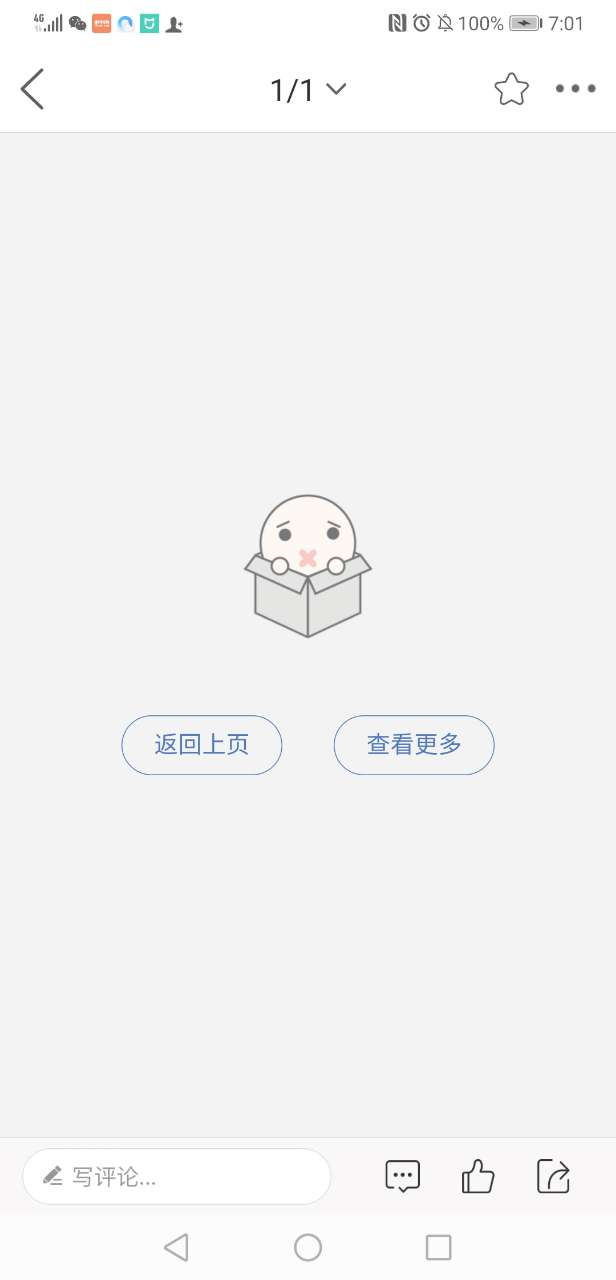Expand the 1/1 page dropdown

pos(307,90)
